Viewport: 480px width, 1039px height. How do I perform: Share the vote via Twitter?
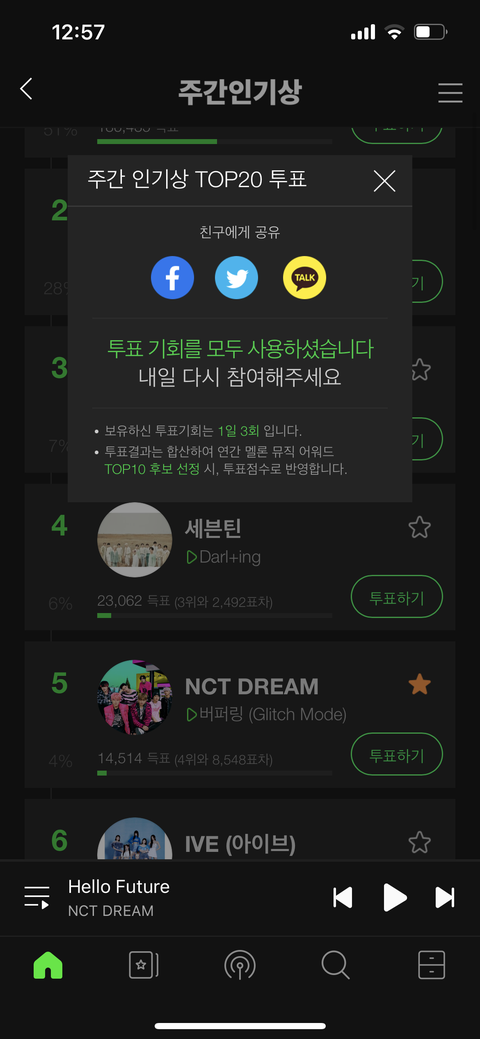[237, 278]
